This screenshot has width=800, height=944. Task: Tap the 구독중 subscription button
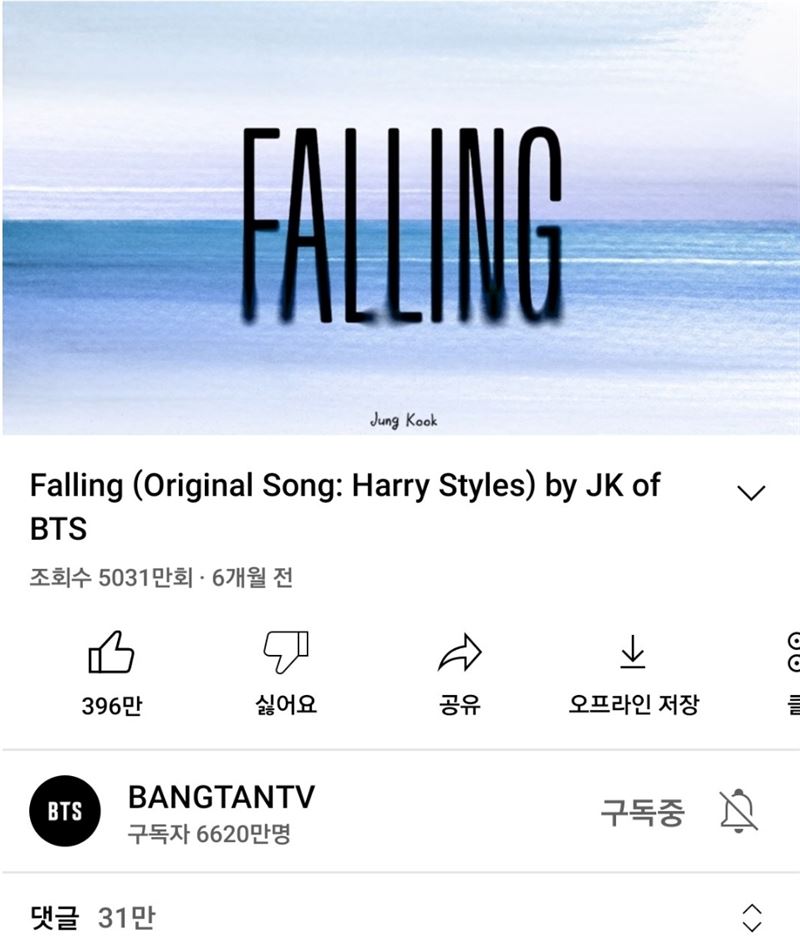pyautogui.click(x=642, y=811)
